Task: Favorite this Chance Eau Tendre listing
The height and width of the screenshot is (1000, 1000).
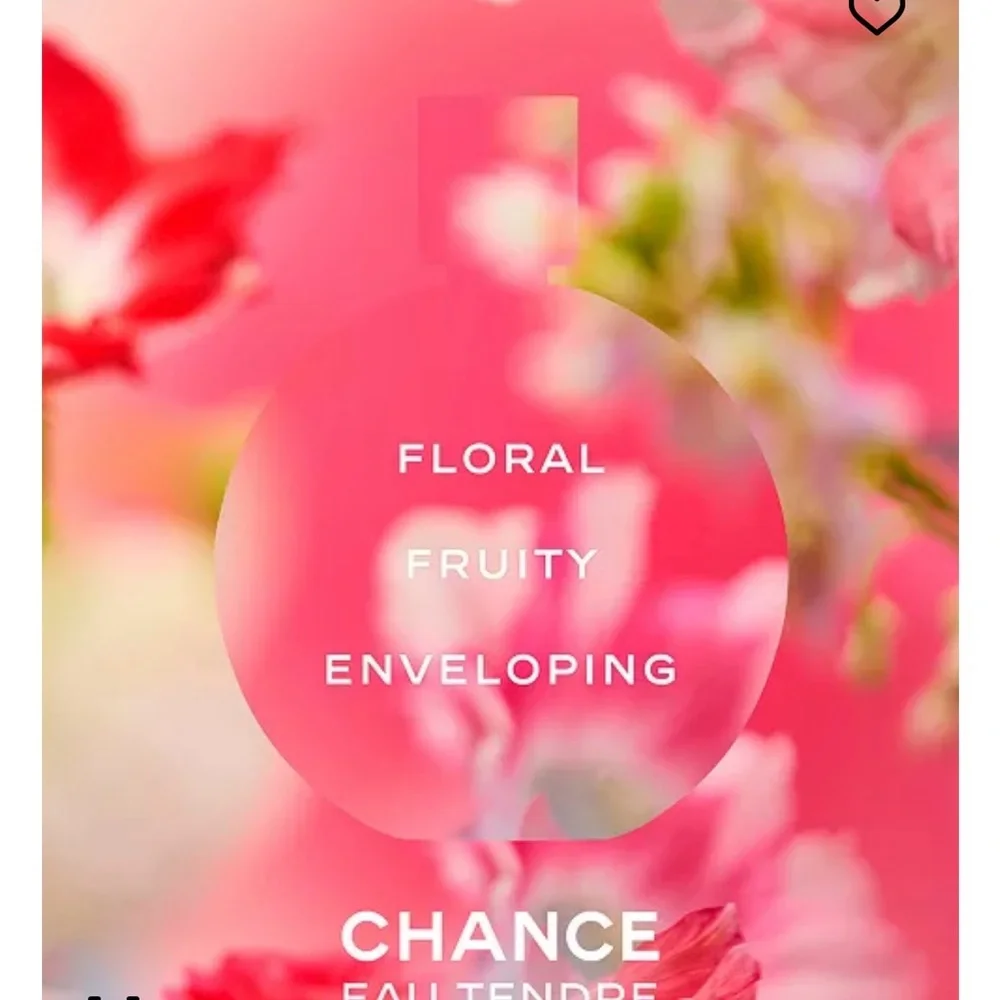Action: click(x=876, y=12)
